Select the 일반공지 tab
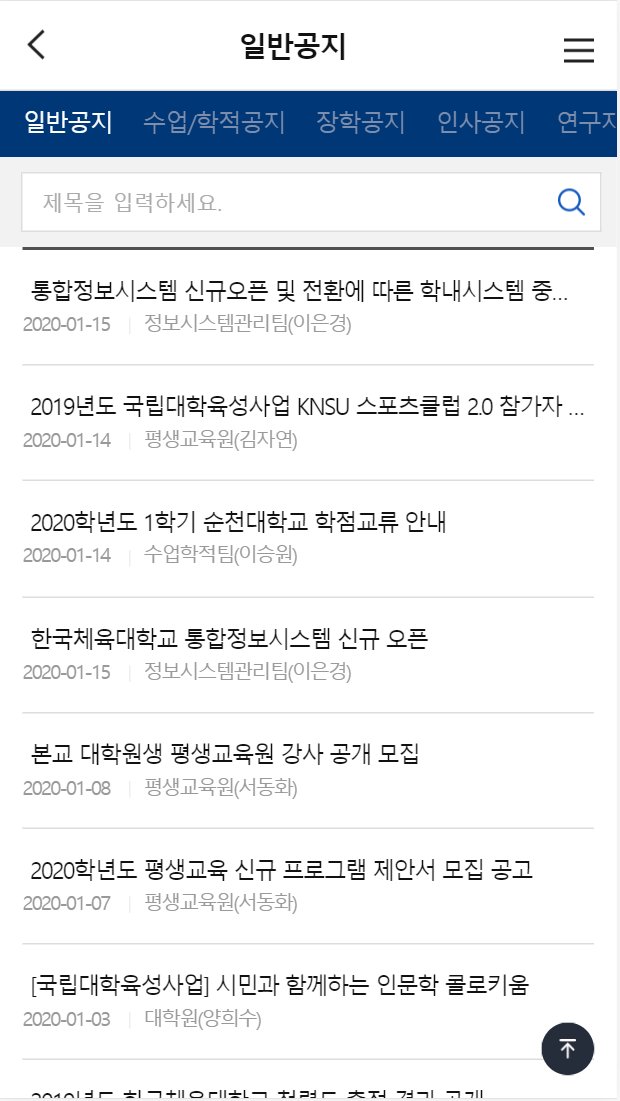Viewport: 620px width, 1101px height. tap(68, 122)
